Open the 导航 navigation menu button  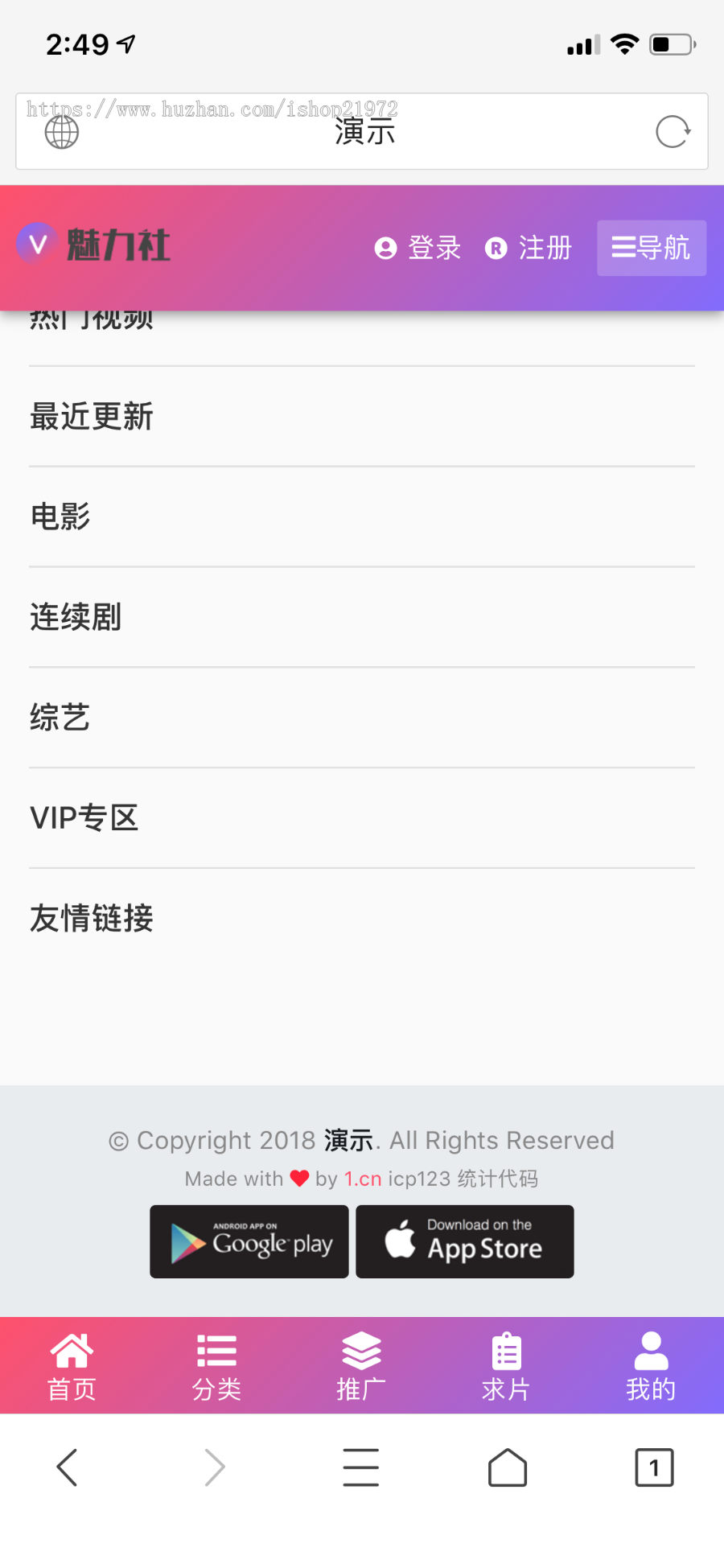[652, 249]
